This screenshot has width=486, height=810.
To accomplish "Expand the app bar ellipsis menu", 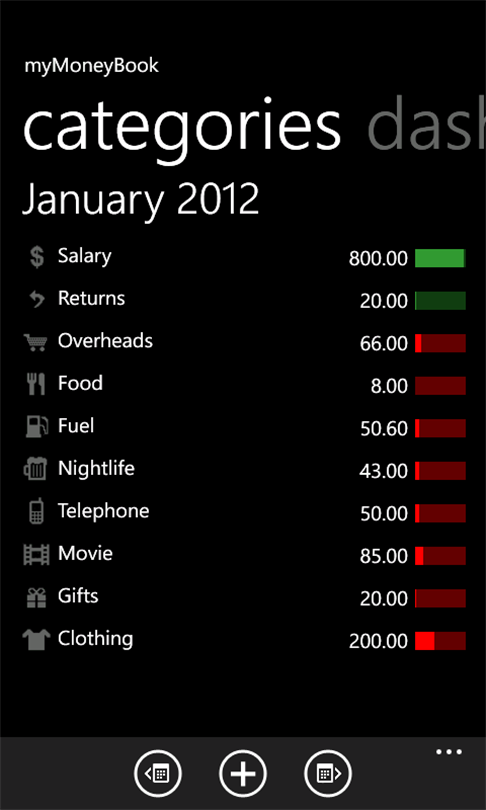I will point(449,752).
